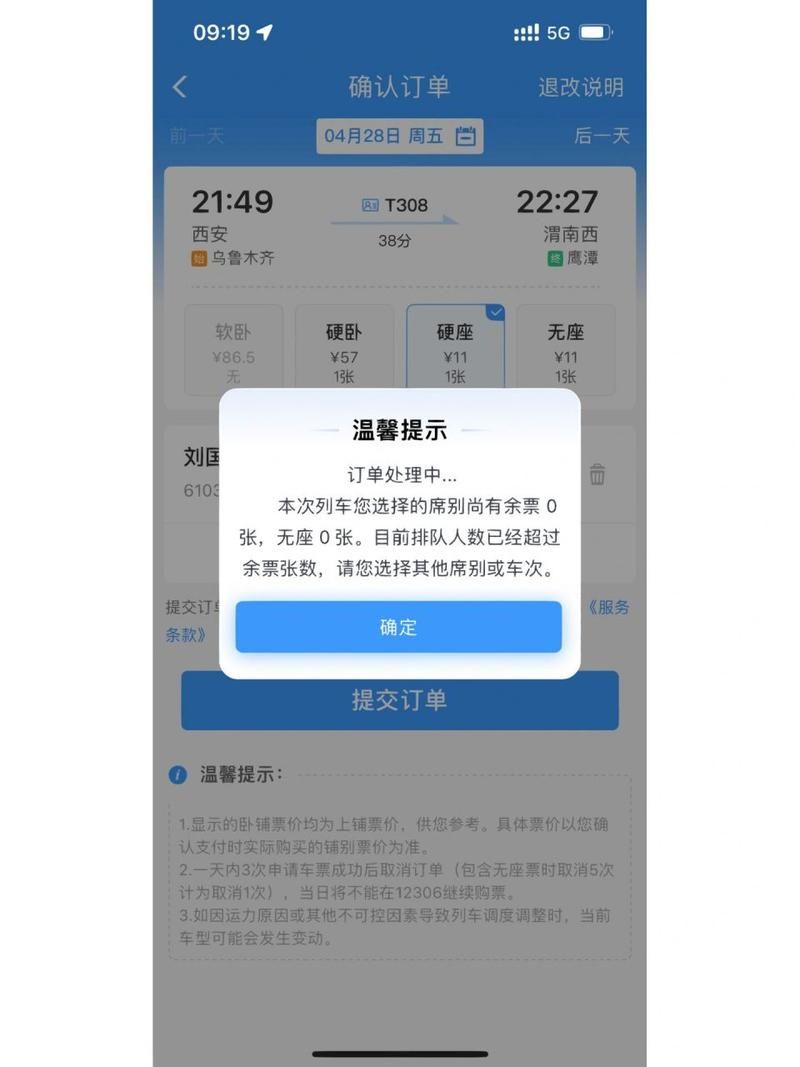Delete the passenger with the trash icon

coord(597,475)
